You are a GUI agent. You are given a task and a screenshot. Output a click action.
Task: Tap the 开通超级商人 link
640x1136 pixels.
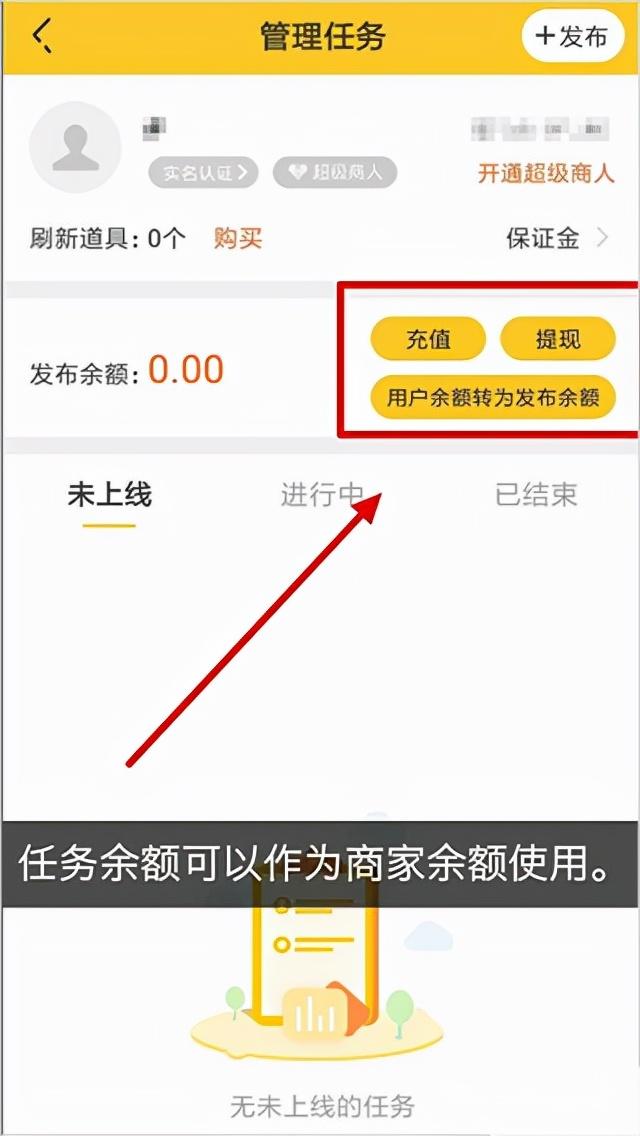[545, 173]
